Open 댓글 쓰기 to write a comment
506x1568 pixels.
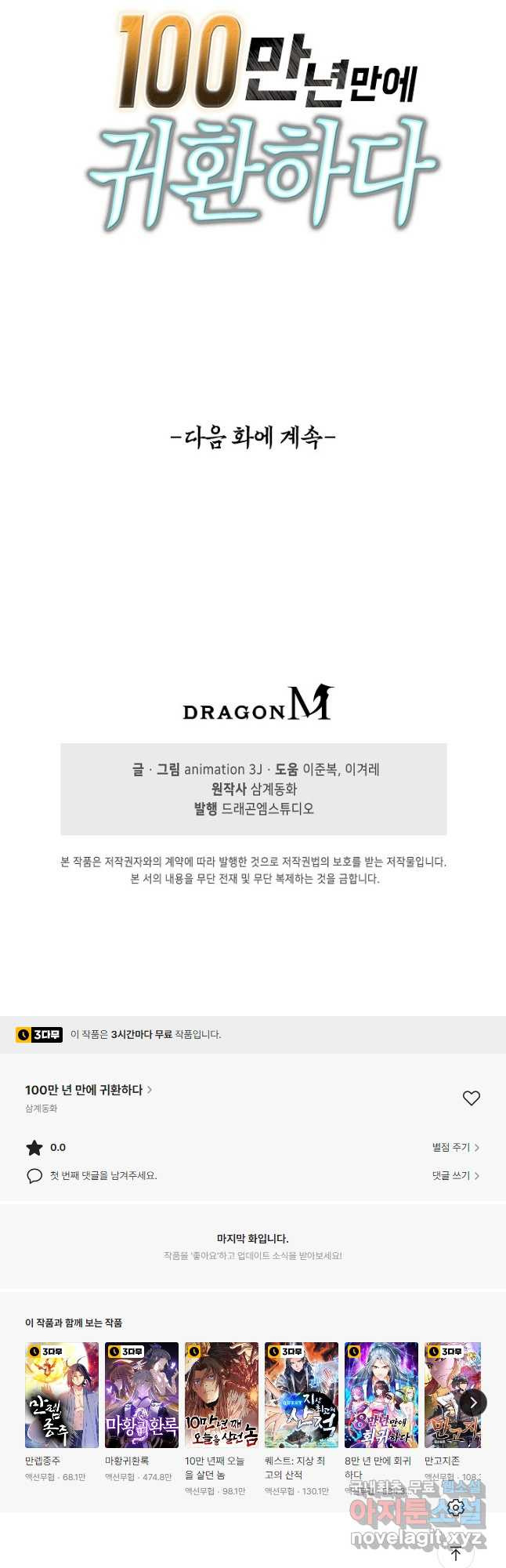pos(455,1175)
